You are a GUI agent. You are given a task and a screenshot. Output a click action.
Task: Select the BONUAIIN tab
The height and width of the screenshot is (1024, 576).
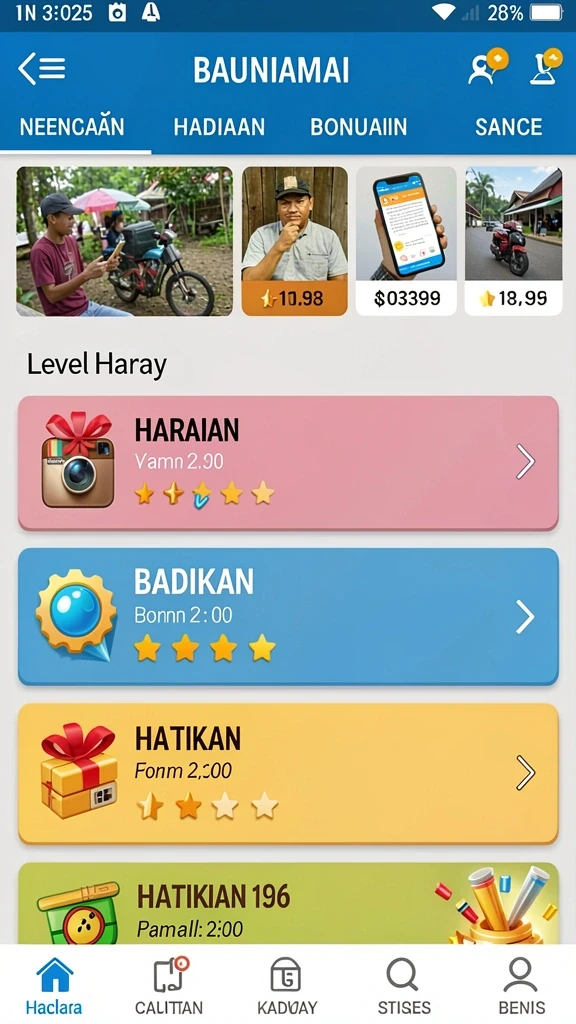tap(359, 126)
